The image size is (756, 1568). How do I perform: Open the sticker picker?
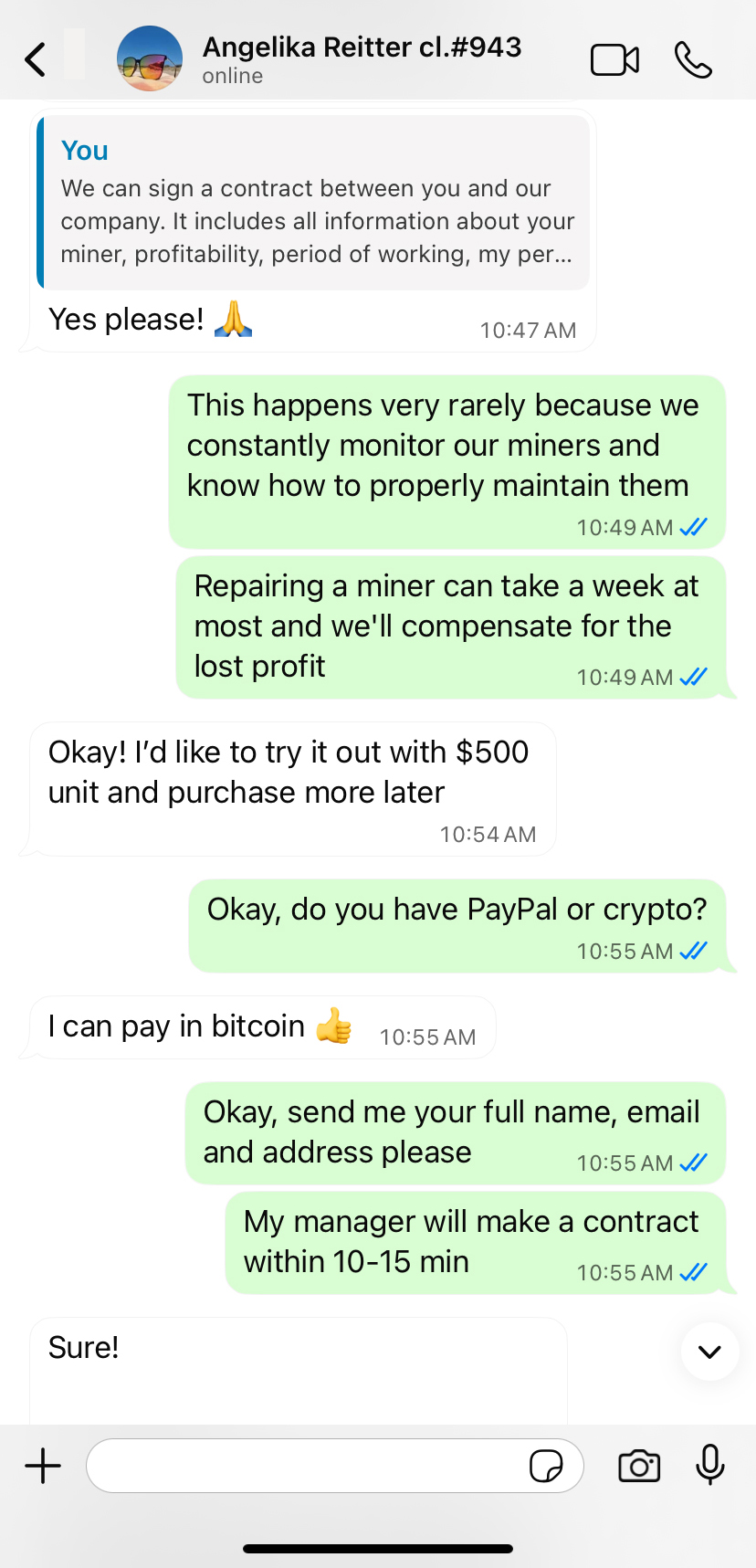click(546, 1466)
